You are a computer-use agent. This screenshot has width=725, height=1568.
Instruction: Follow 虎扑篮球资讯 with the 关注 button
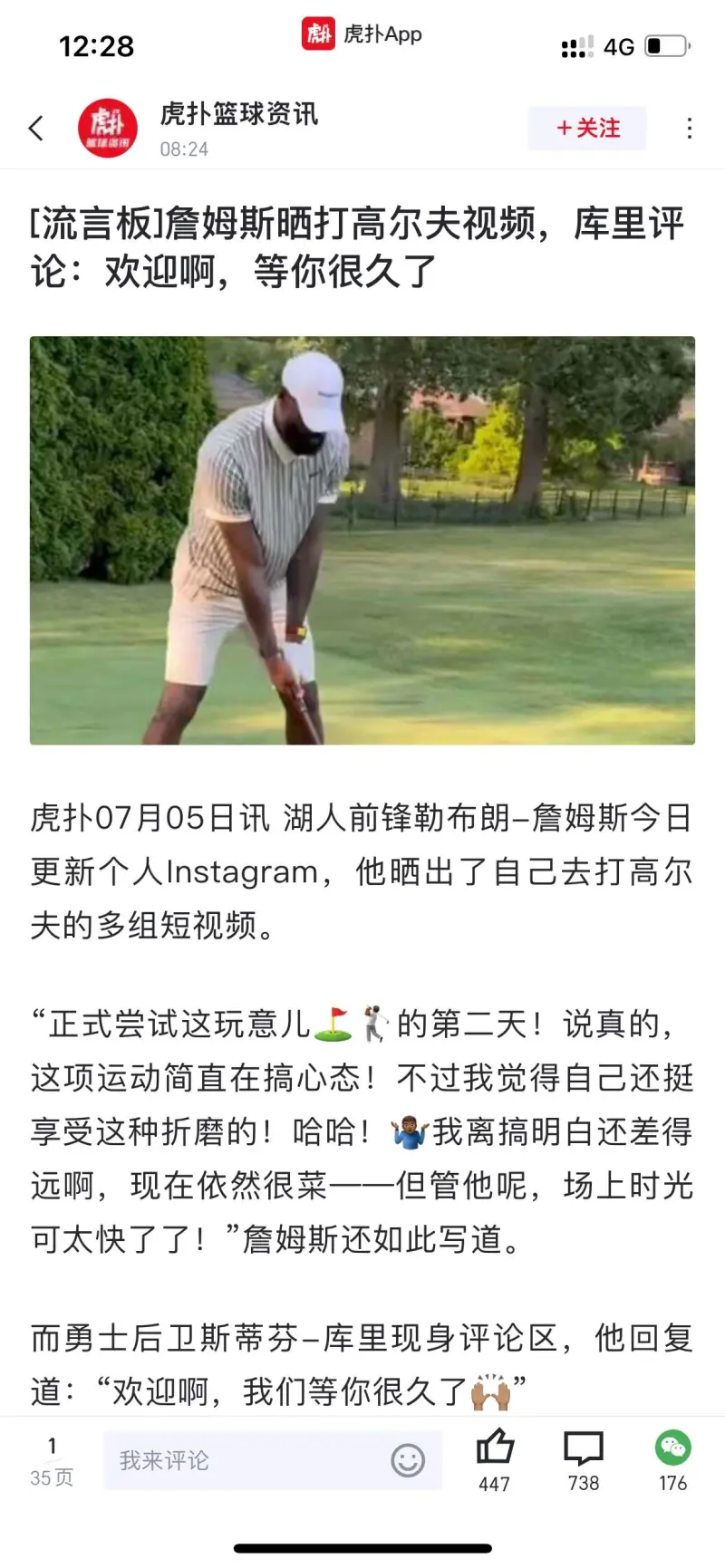click(587, 129)
